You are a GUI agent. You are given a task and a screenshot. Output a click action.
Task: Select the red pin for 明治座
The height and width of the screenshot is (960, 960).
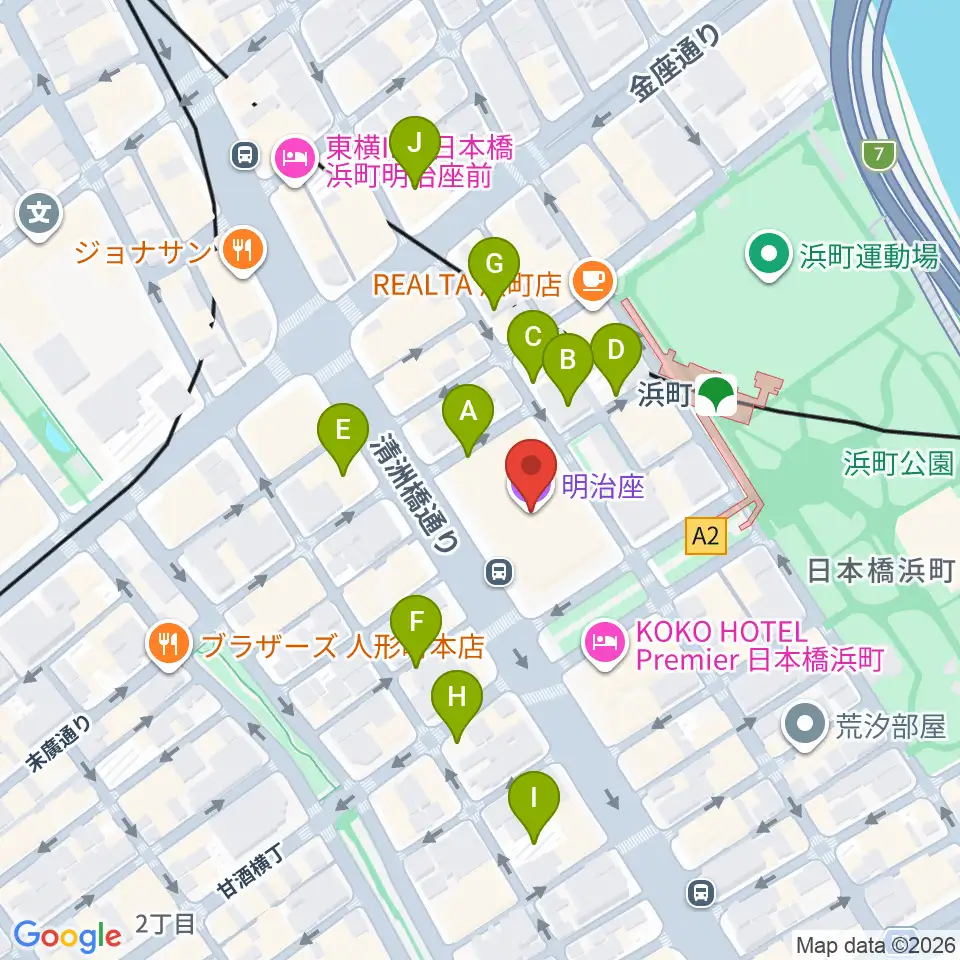click(531, 475)
